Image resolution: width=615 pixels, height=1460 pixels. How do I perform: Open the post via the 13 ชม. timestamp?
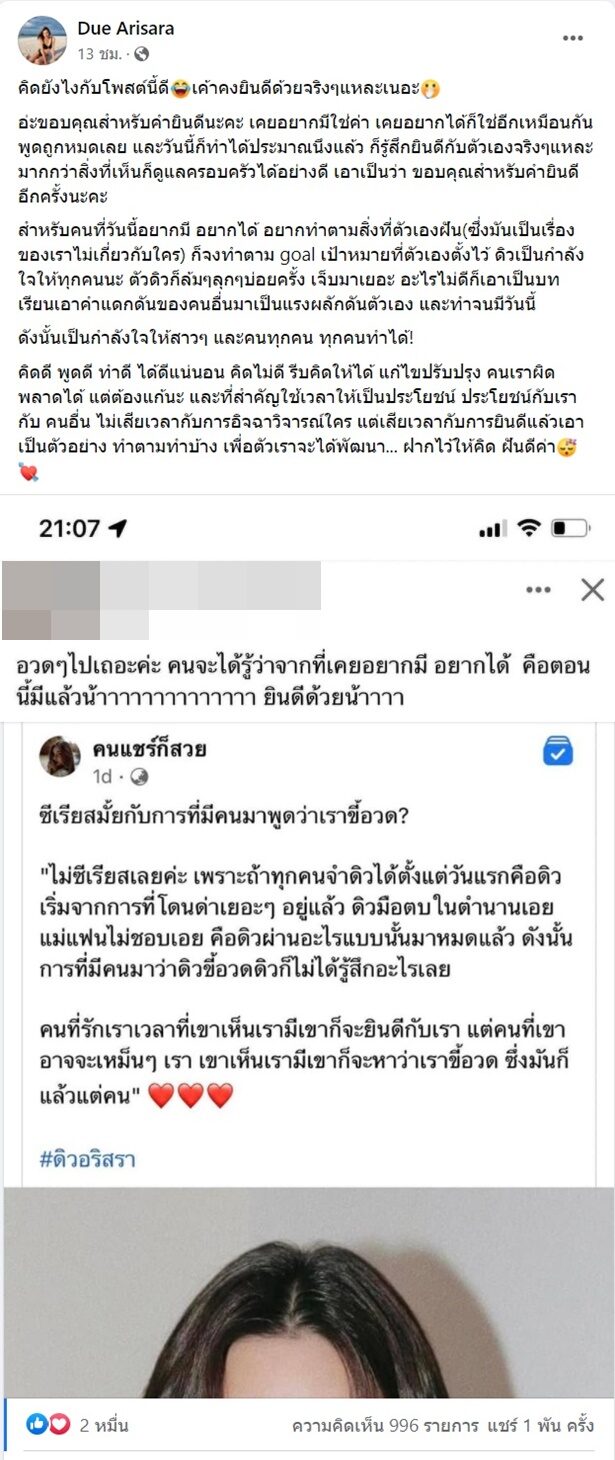click(x=99, y=54)
